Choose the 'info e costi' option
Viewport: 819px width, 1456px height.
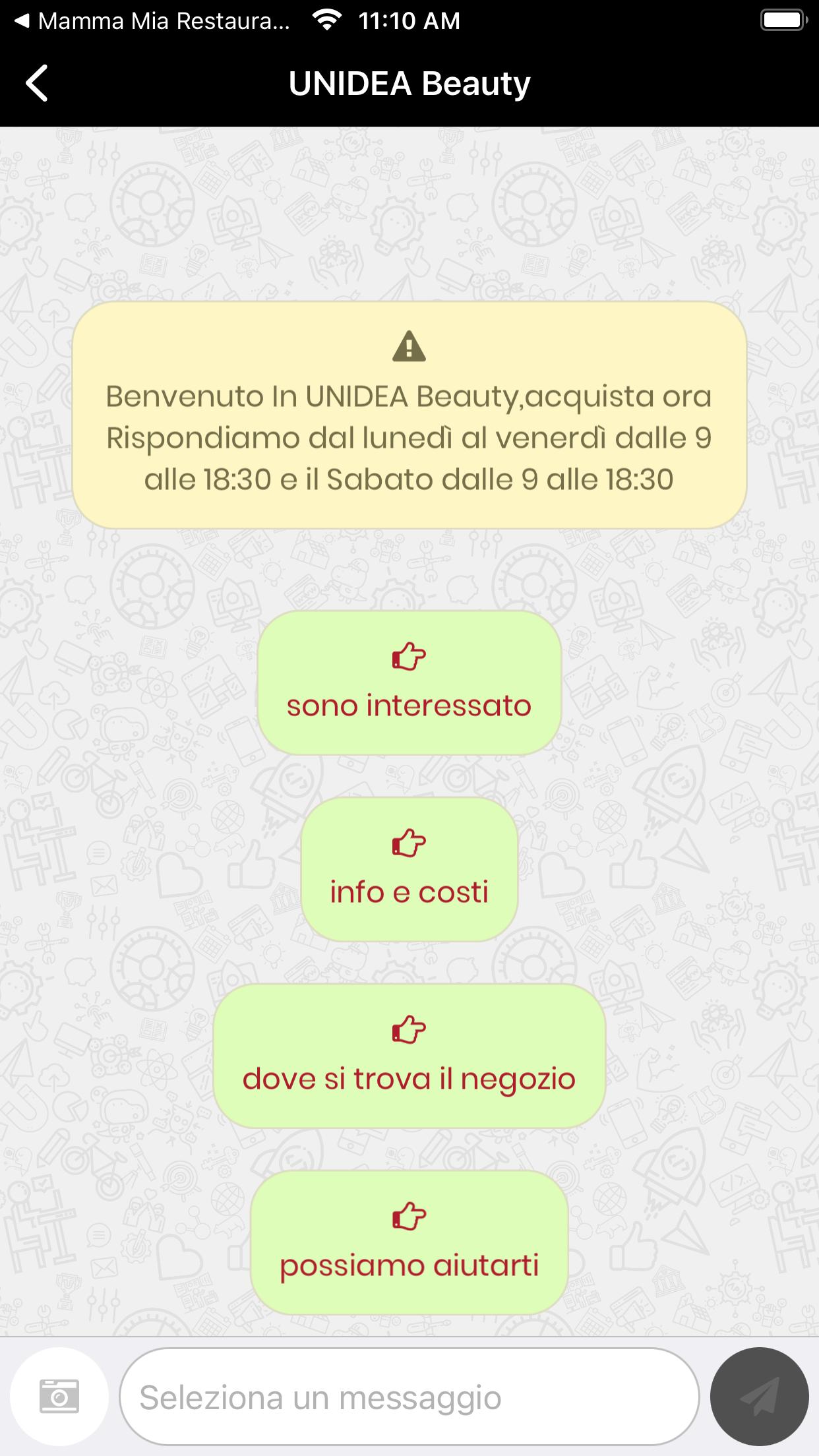tap(409, 869)
